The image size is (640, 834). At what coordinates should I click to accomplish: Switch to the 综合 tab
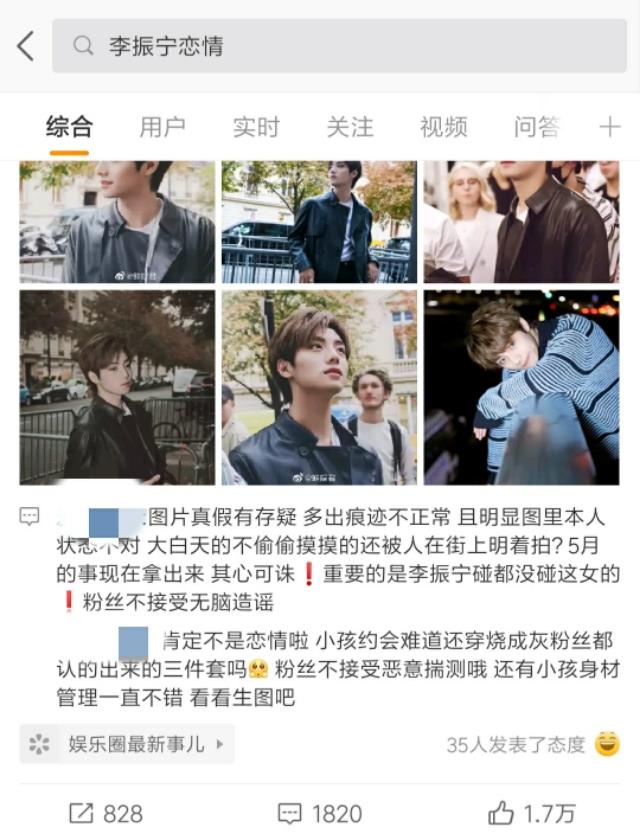[x=69, y=127]
